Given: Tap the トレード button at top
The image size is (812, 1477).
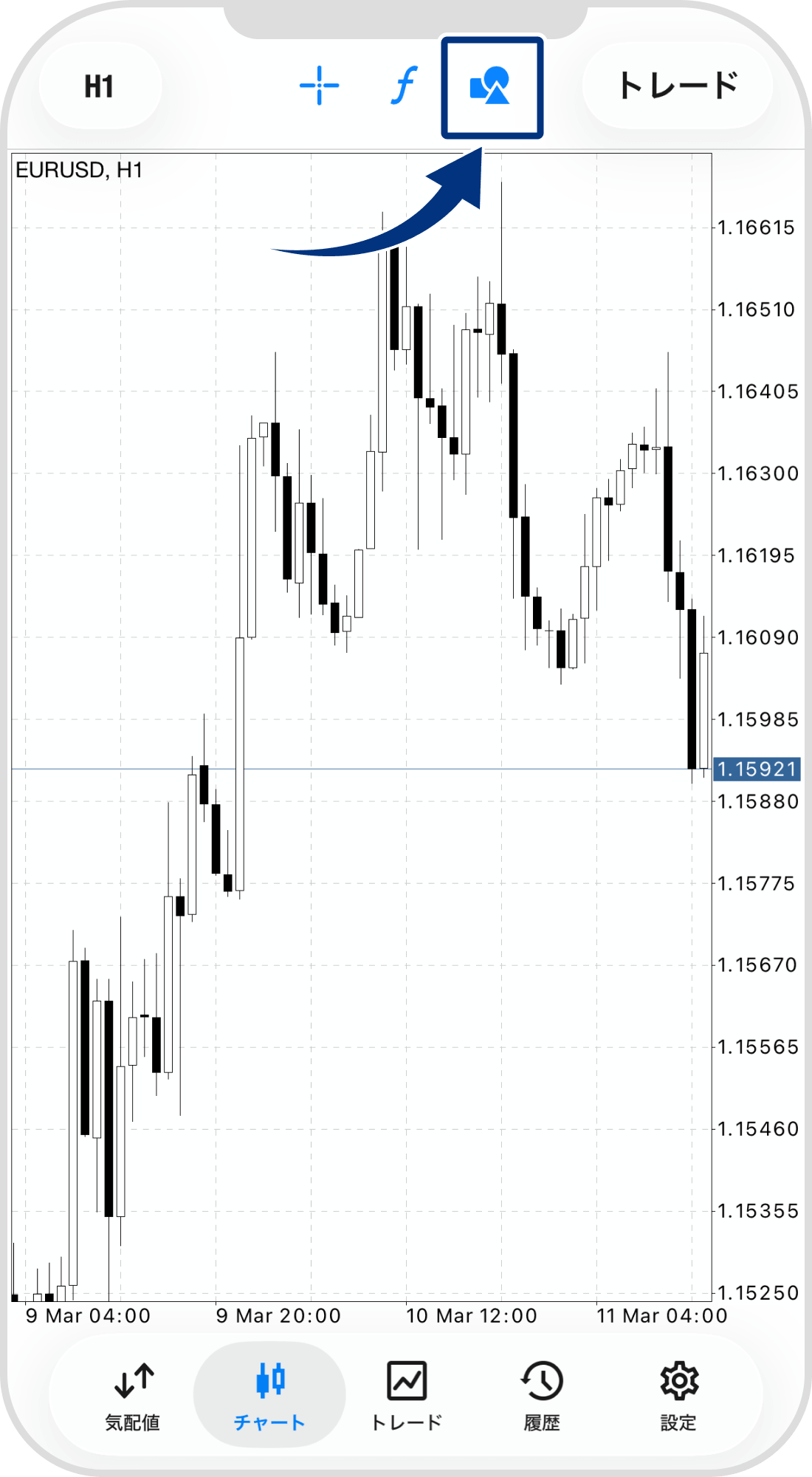Looking at the screenshot, I should click(x=677, y=86).
